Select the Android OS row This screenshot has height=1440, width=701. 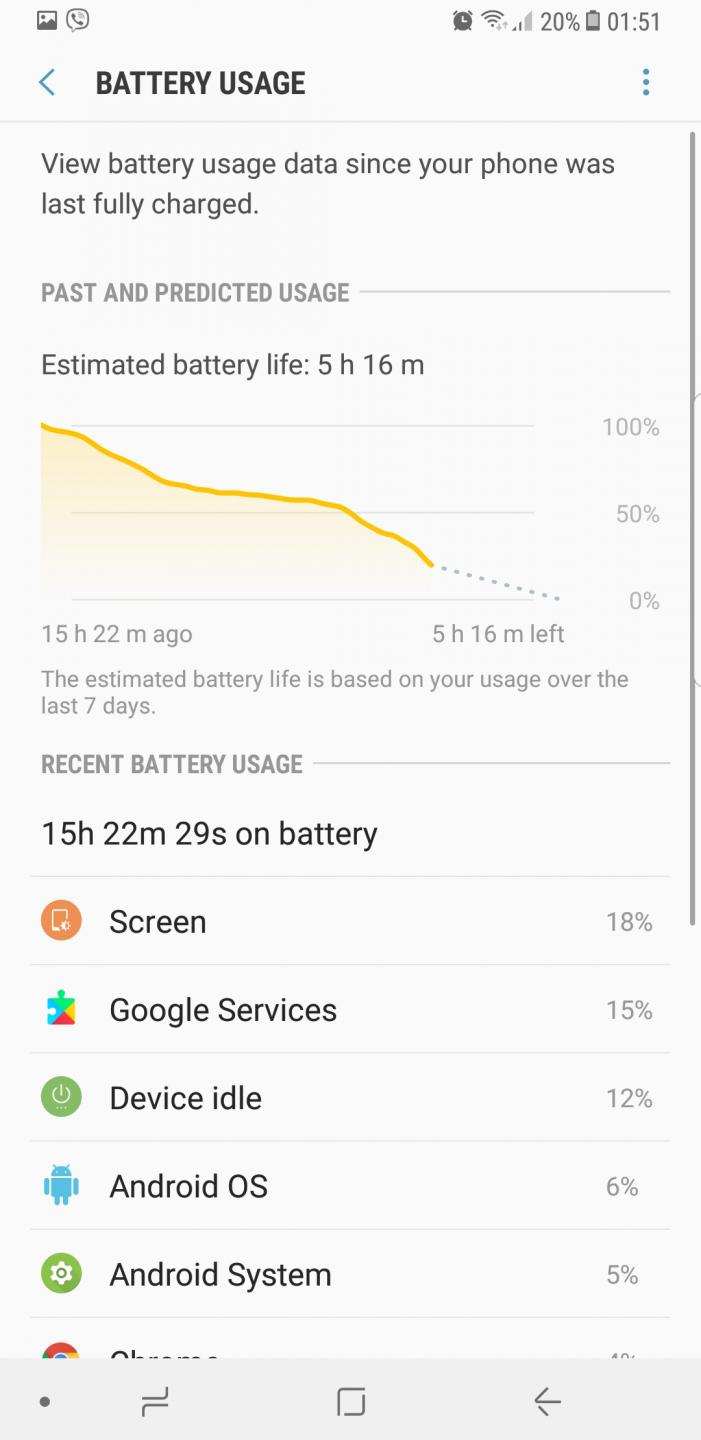[350, 1186]
